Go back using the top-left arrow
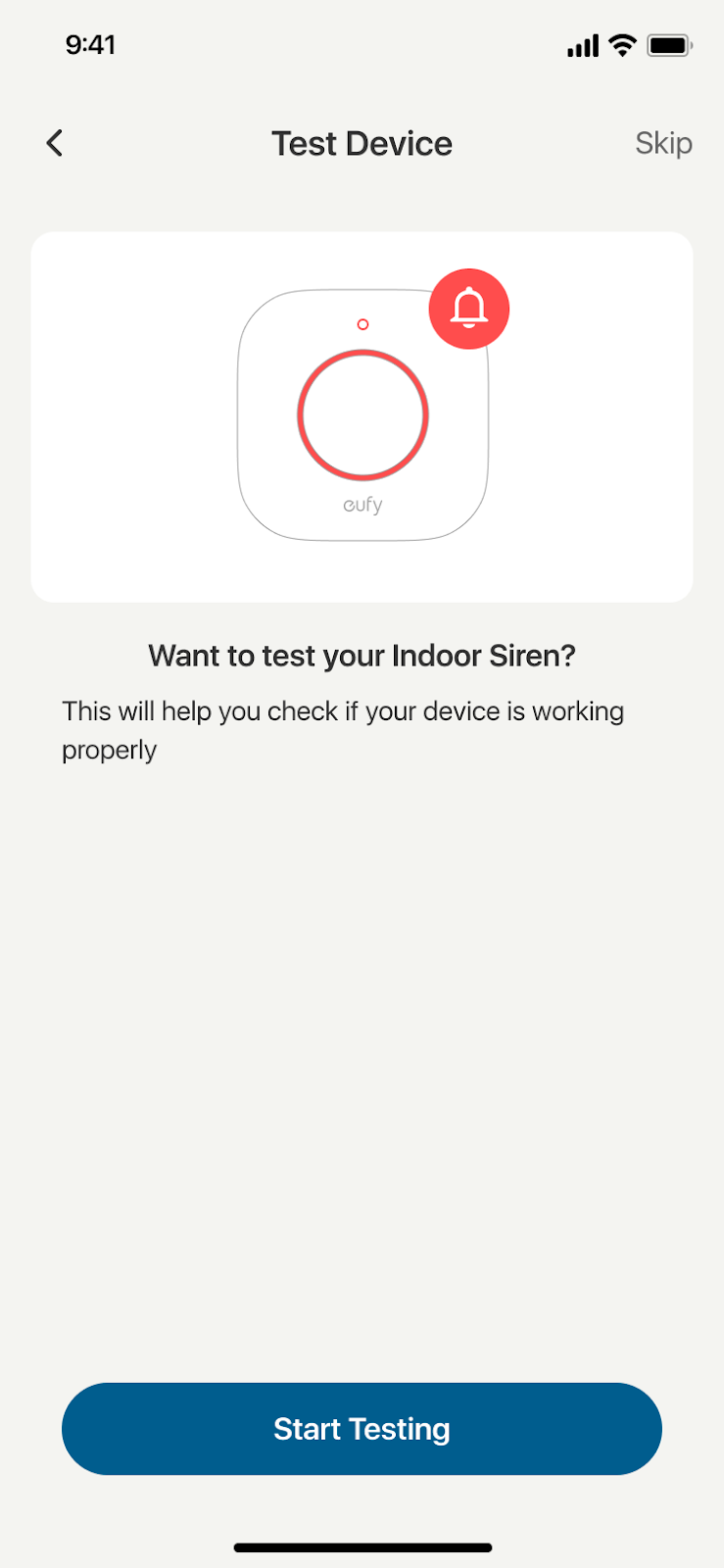 (55, 143)
